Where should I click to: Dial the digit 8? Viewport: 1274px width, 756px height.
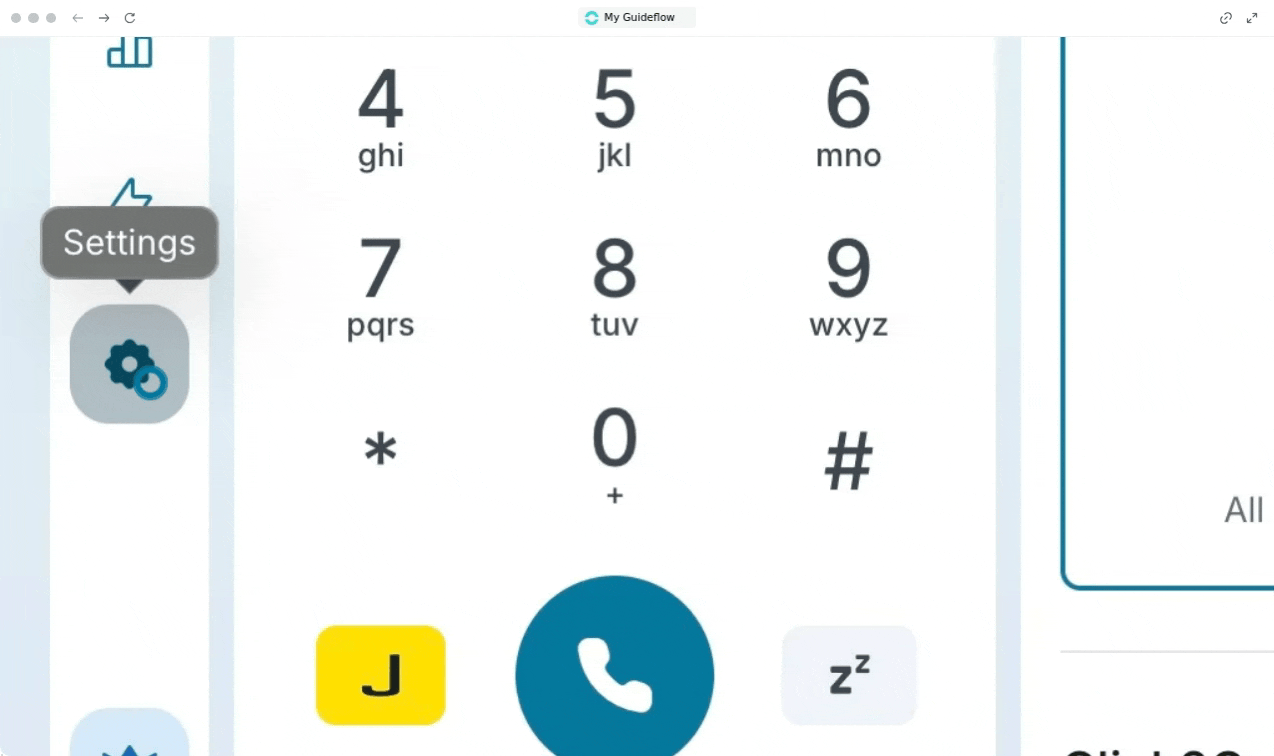click(614, 287)
